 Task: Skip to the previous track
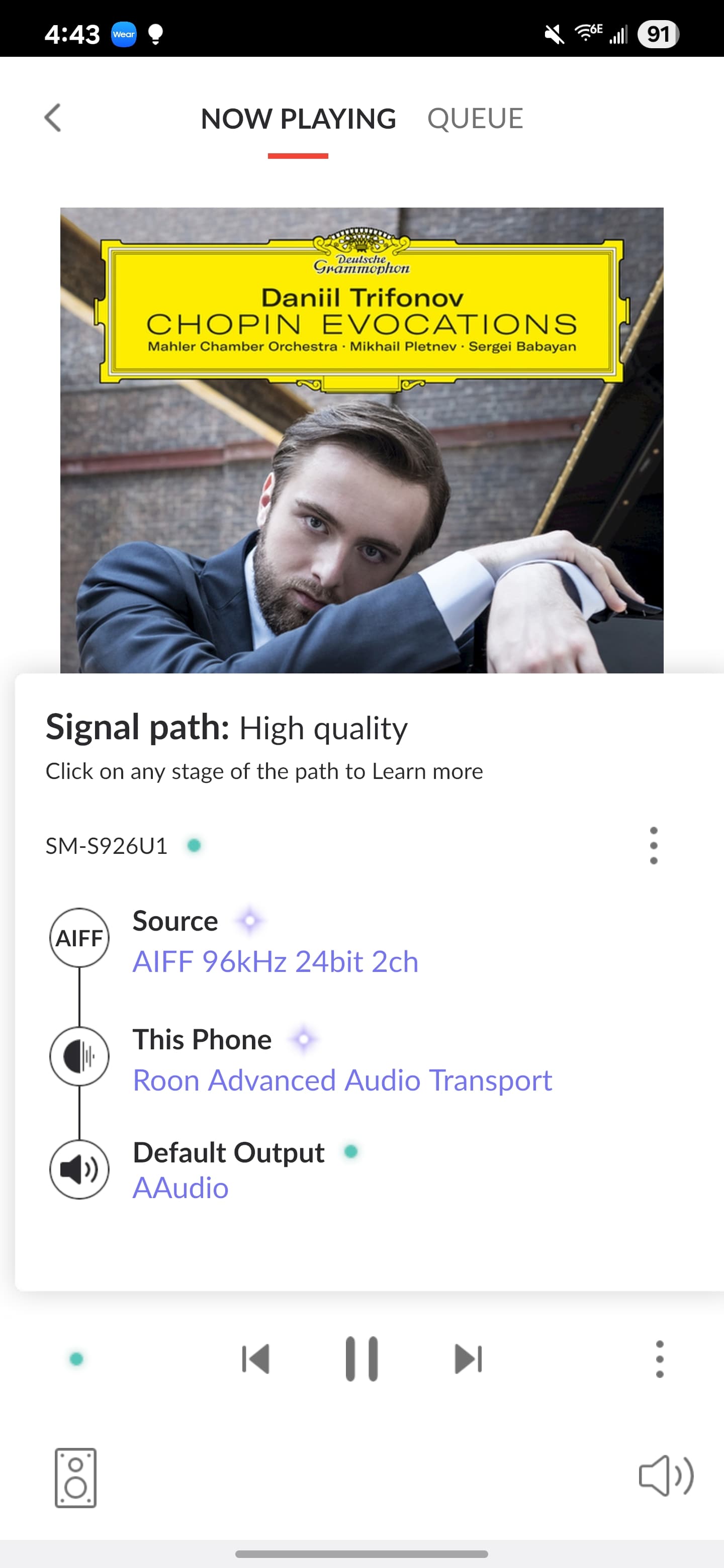coord(256,1358)
